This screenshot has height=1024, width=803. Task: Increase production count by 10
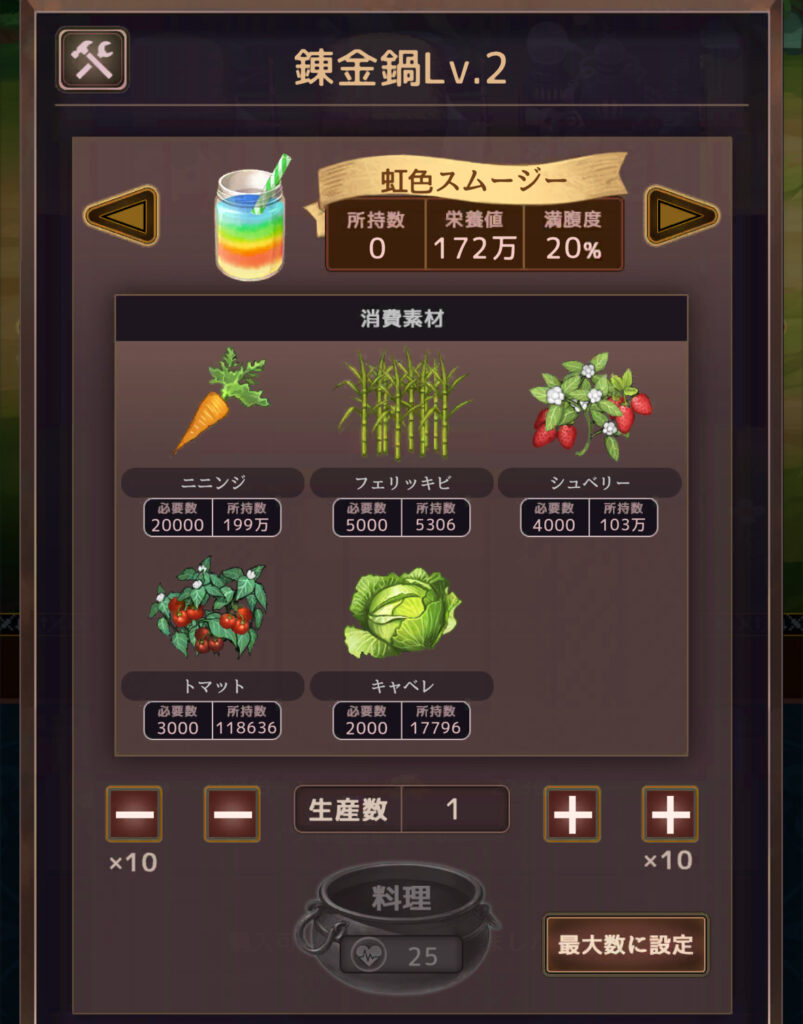pos(669,814)
